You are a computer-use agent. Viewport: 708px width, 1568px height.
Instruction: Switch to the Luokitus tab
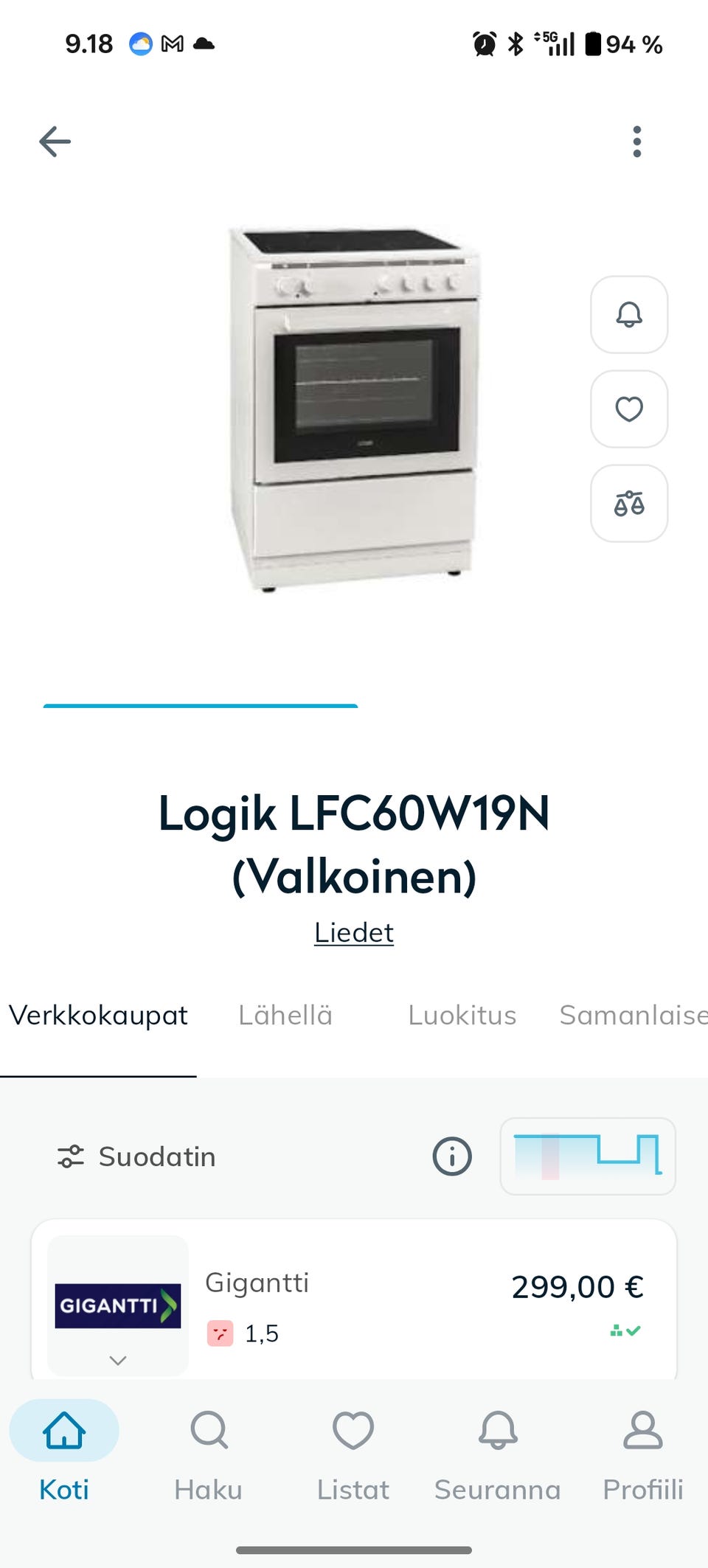(x=462, y=1016)
